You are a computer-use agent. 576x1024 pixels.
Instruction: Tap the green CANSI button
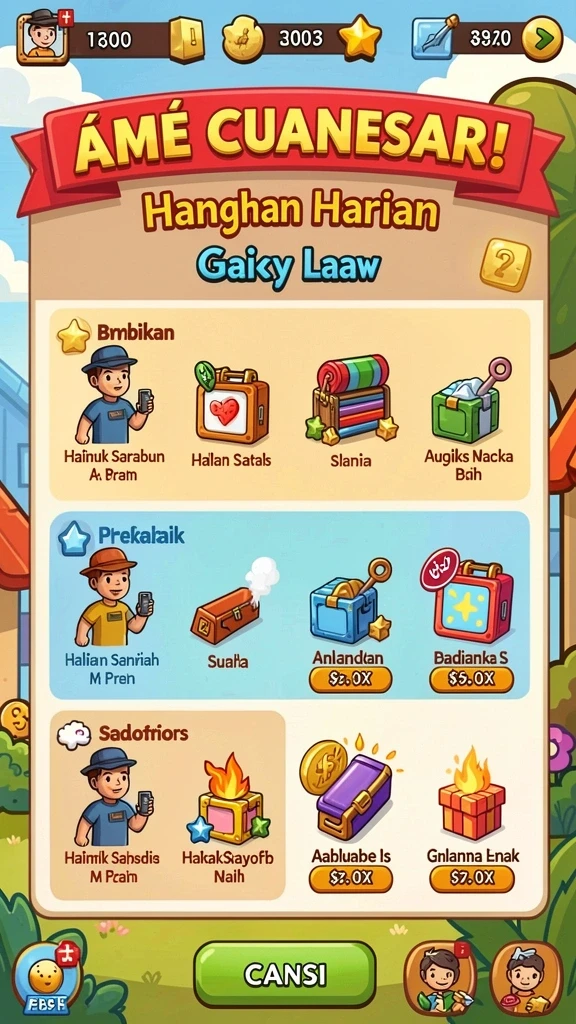(285, 974)
